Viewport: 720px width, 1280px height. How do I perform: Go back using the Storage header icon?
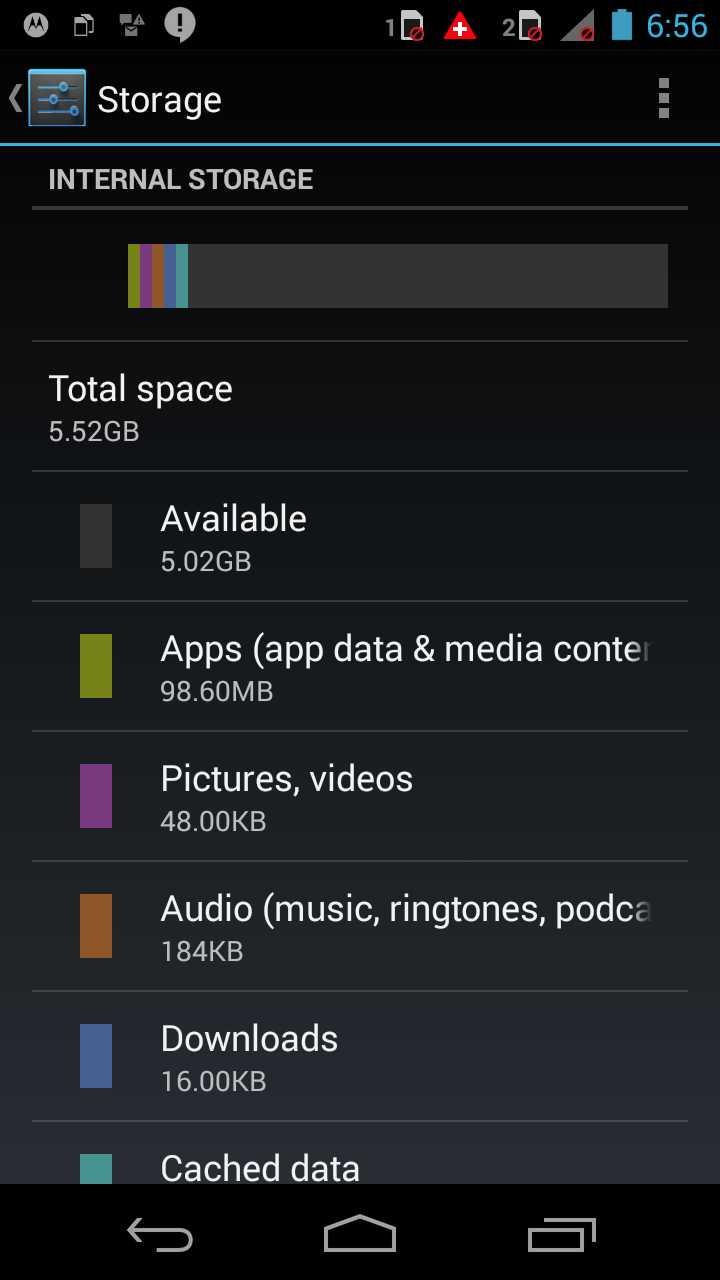pyautogui.click(x=48, y=98)
